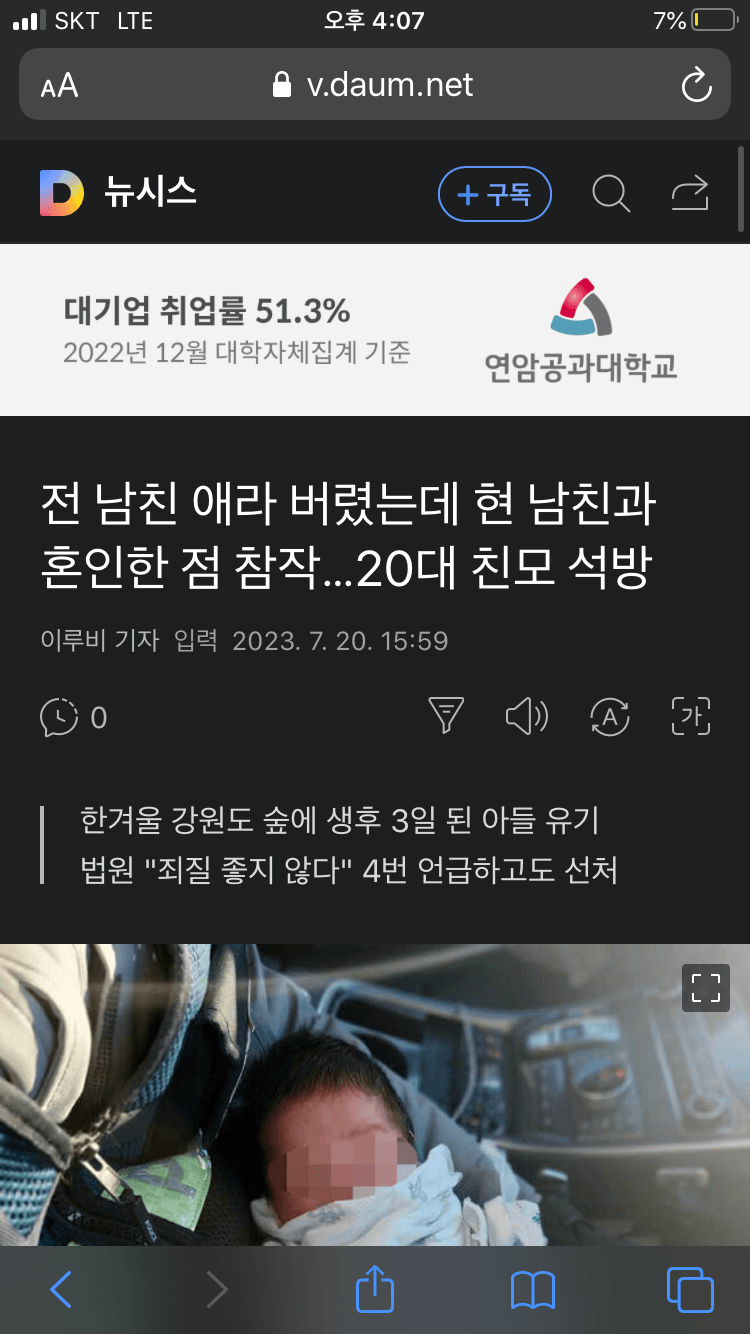Subscribe to 뉴시스 with 구독 button
The height and width of the screenshot is (1334, 750).
point(494,194)
